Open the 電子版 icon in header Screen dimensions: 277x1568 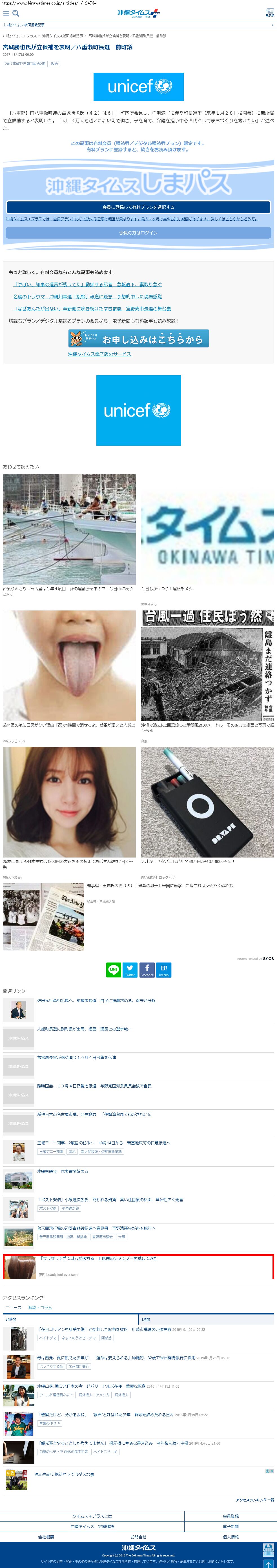click(x=269, y=13)
